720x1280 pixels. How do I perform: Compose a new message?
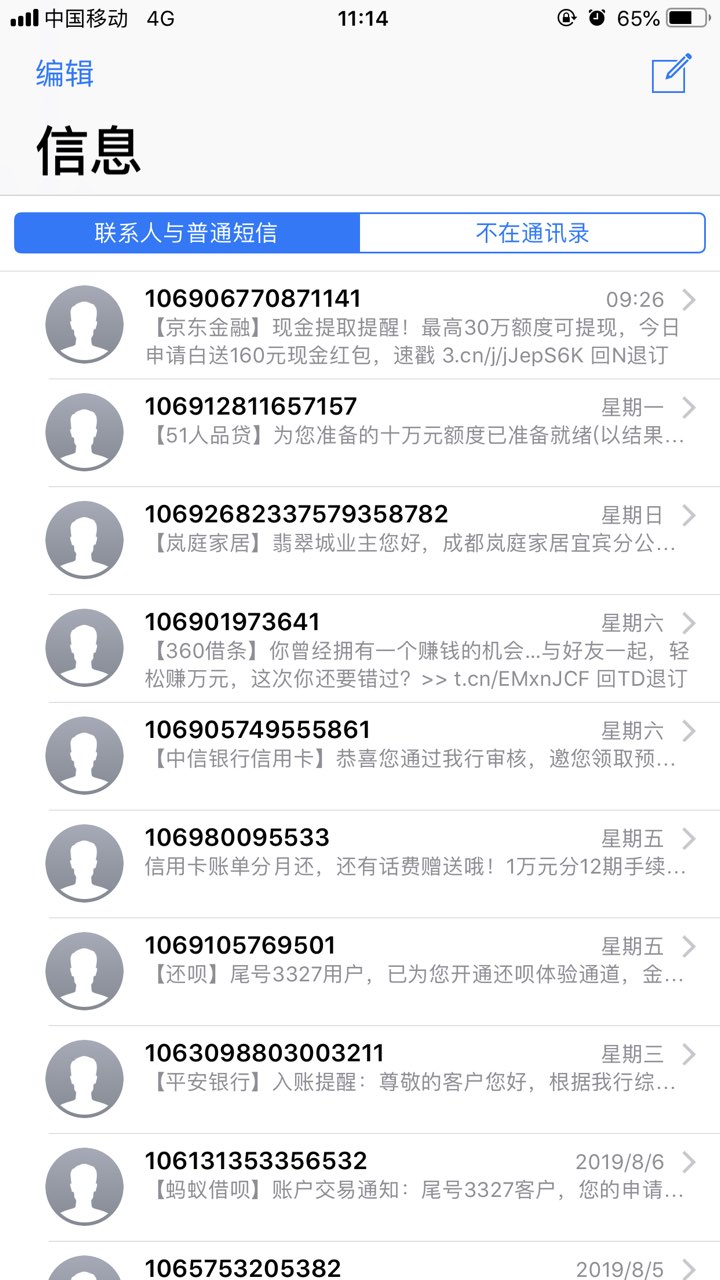[x=671, y=74]
